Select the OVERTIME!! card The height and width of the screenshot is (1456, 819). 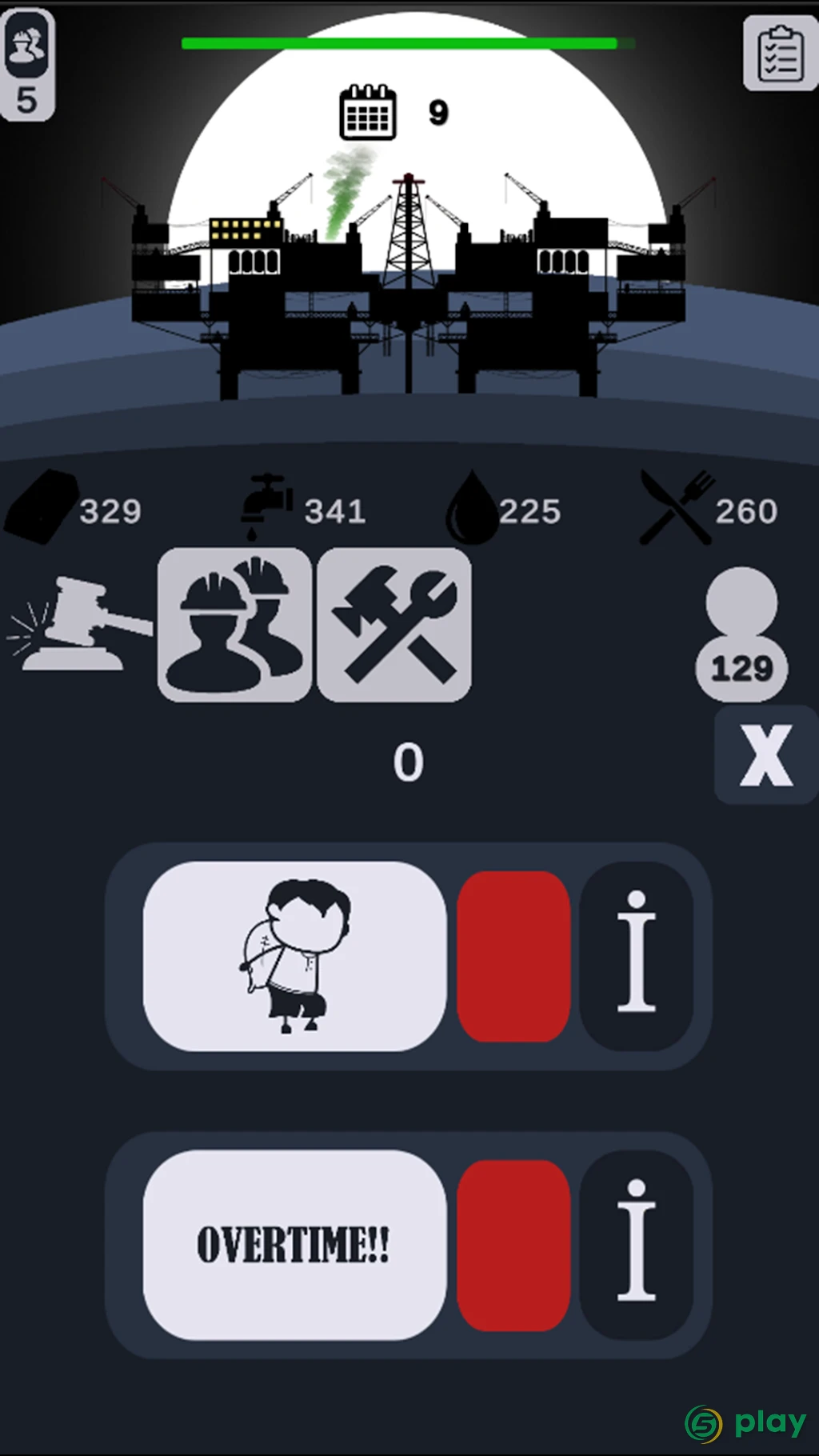click(x=294, y=1245)
